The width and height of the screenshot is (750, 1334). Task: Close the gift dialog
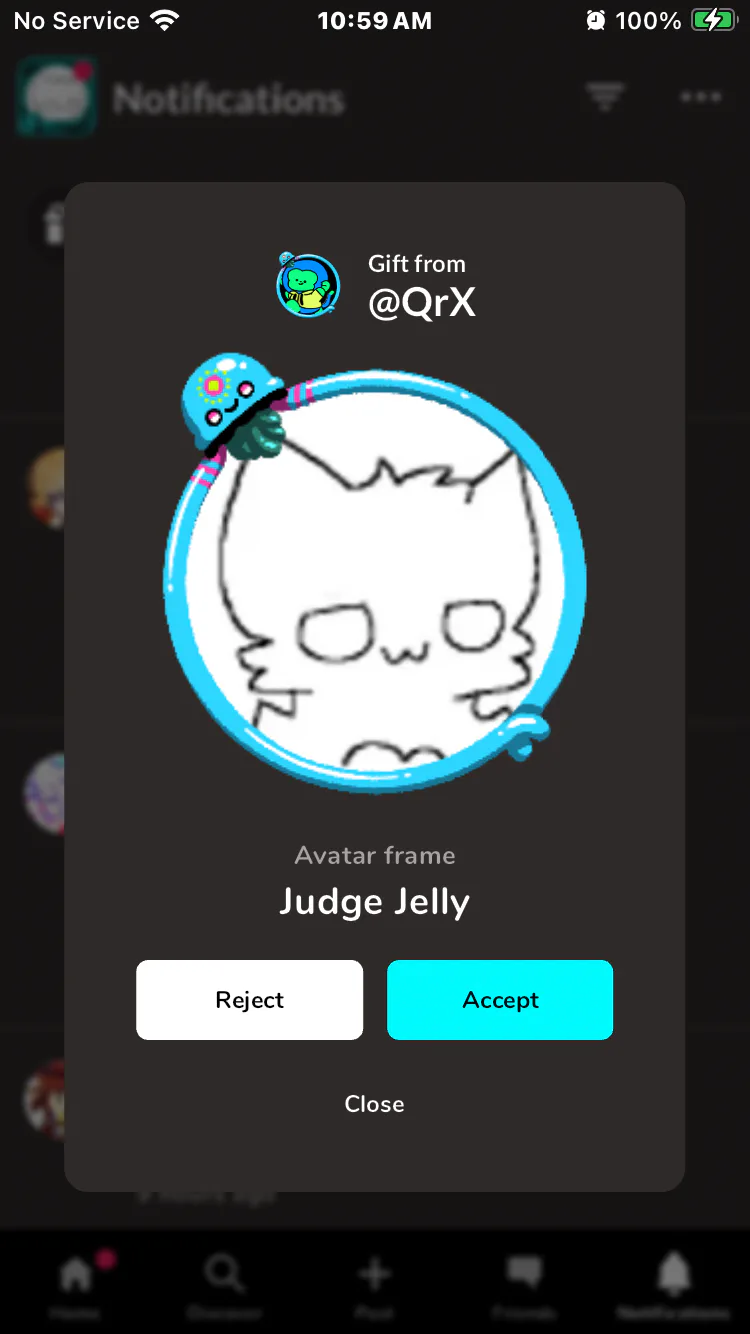pyautogui.click(x=374, y=1104)
